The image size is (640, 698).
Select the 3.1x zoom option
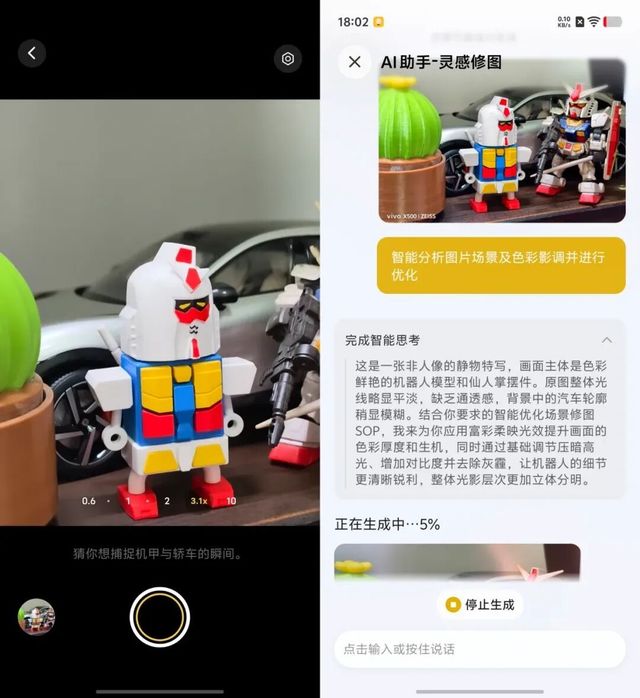coord(199,501)
